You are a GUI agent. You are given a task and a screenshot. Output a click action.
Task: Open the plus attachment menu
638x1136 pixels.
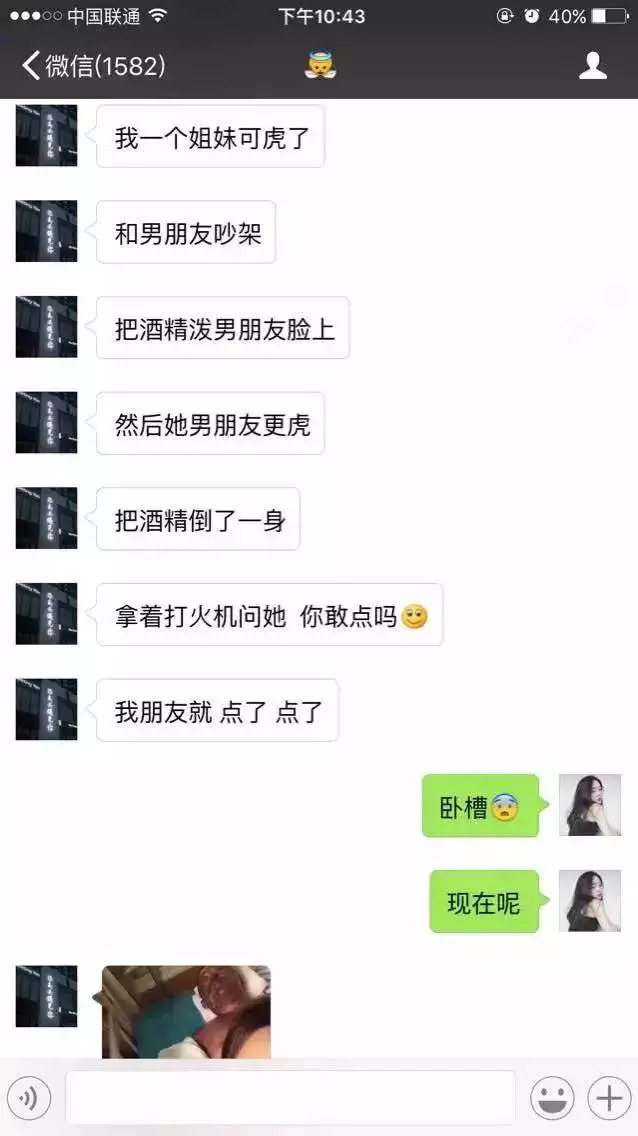click(608, 1098)
